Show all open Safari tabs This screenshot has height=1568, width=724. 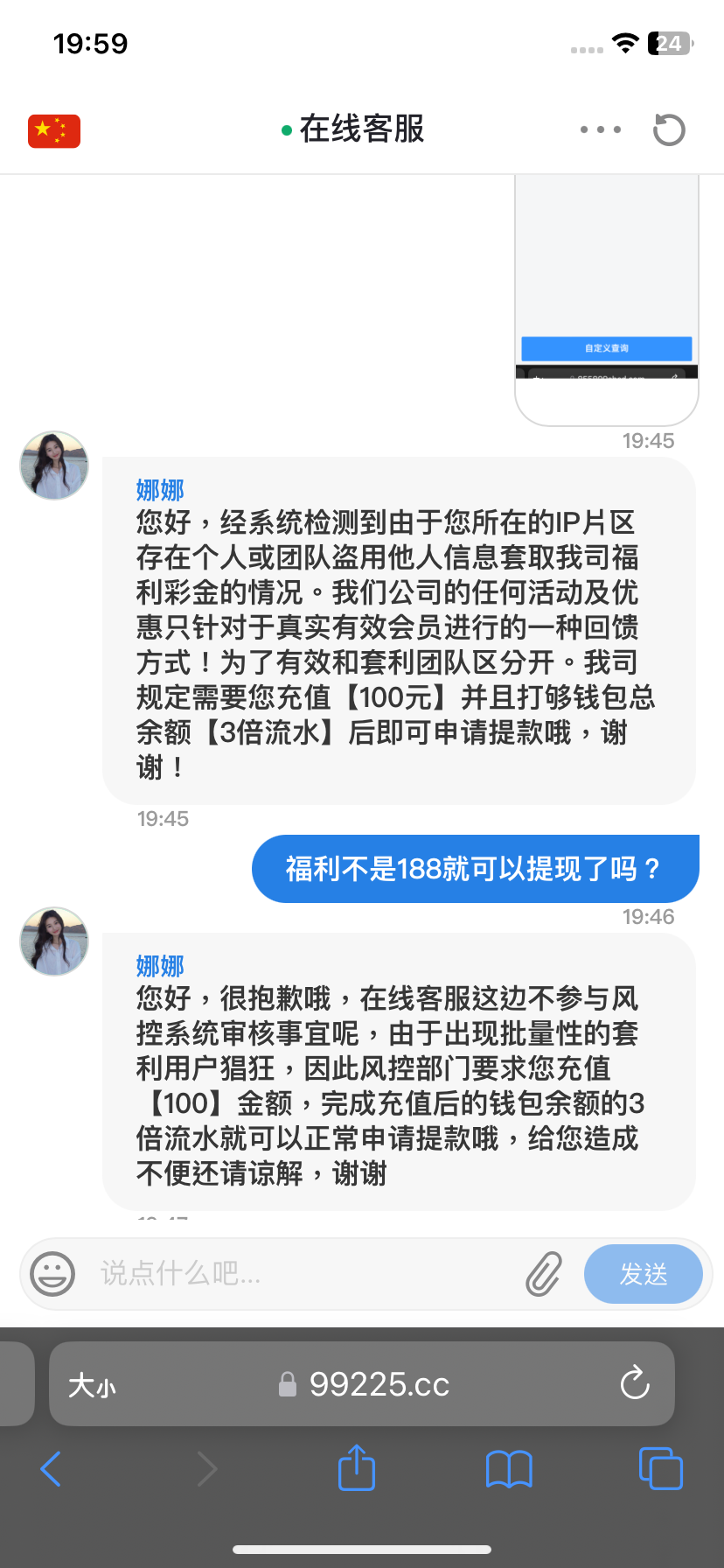tap(660, 1468)
